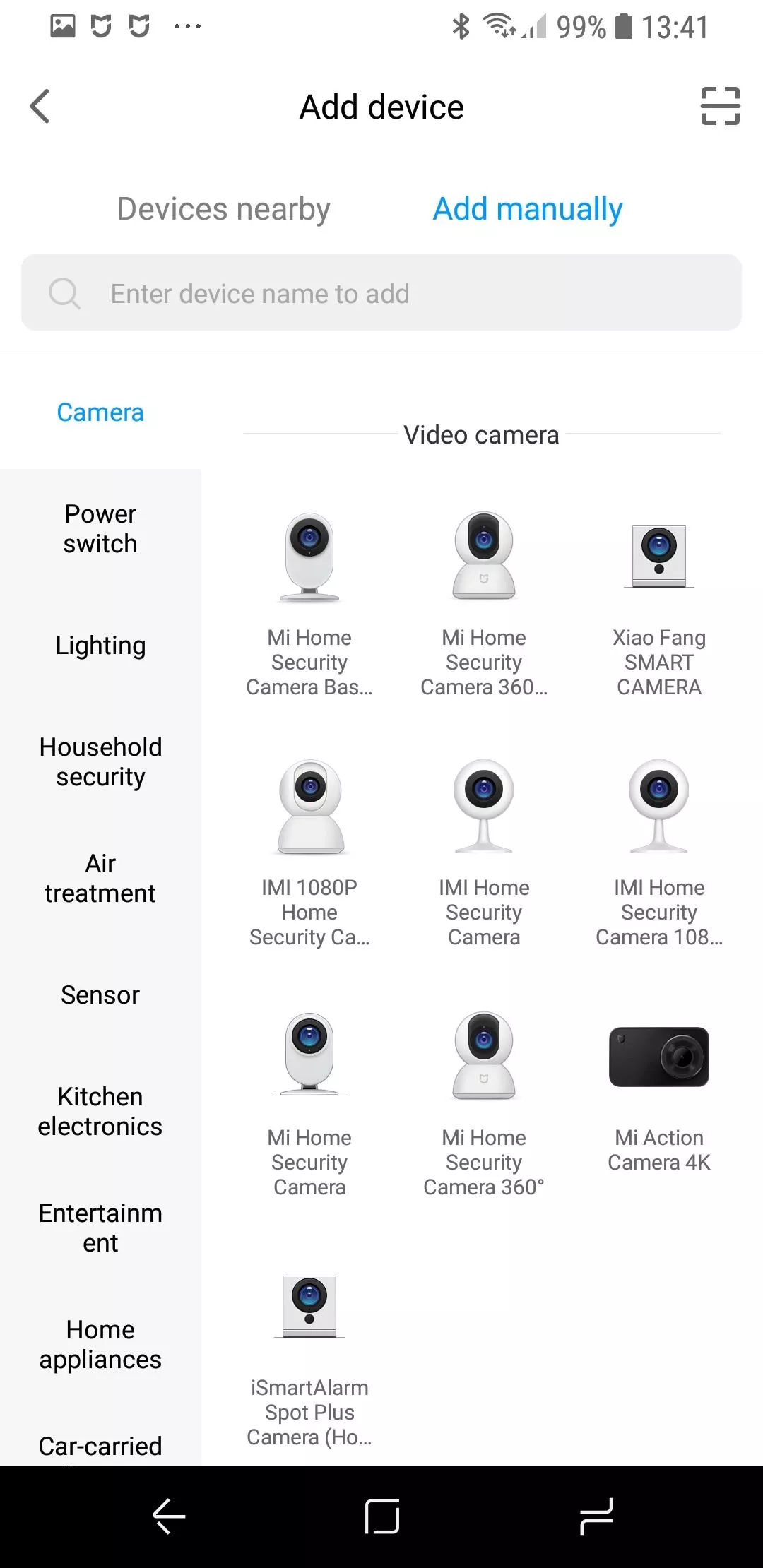The width and height of the screenshot is (763, 1568).
Task: Select the Add manually tab
Action: point(527,209)
